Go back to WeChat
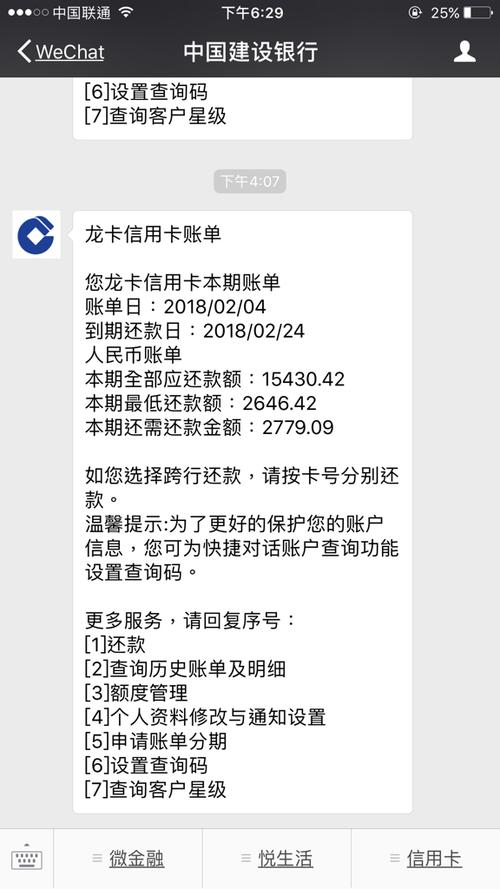The width and height of the screenshot is (500, 889). coord(60,52)
